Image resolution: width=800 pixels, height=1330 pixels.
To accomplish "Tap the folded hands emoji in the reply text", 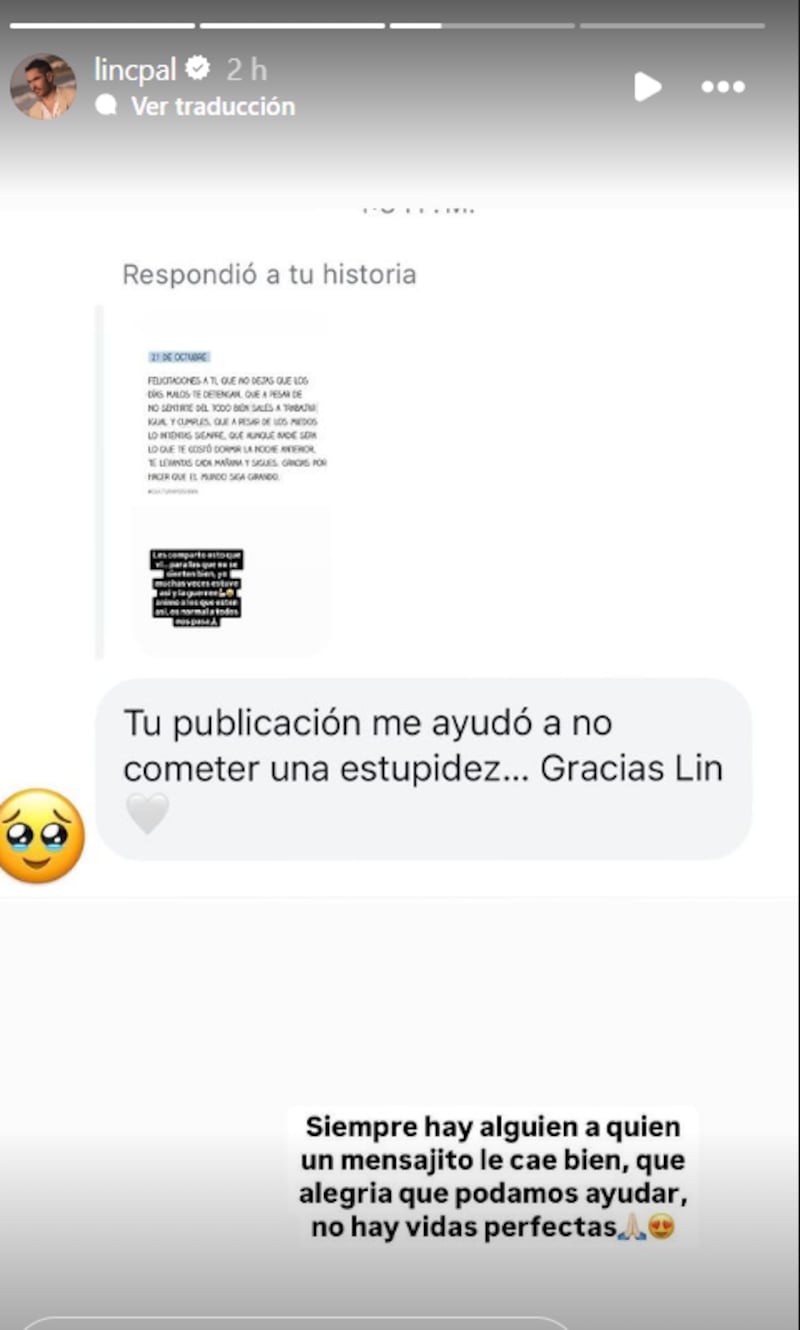I will [633, 1226].
